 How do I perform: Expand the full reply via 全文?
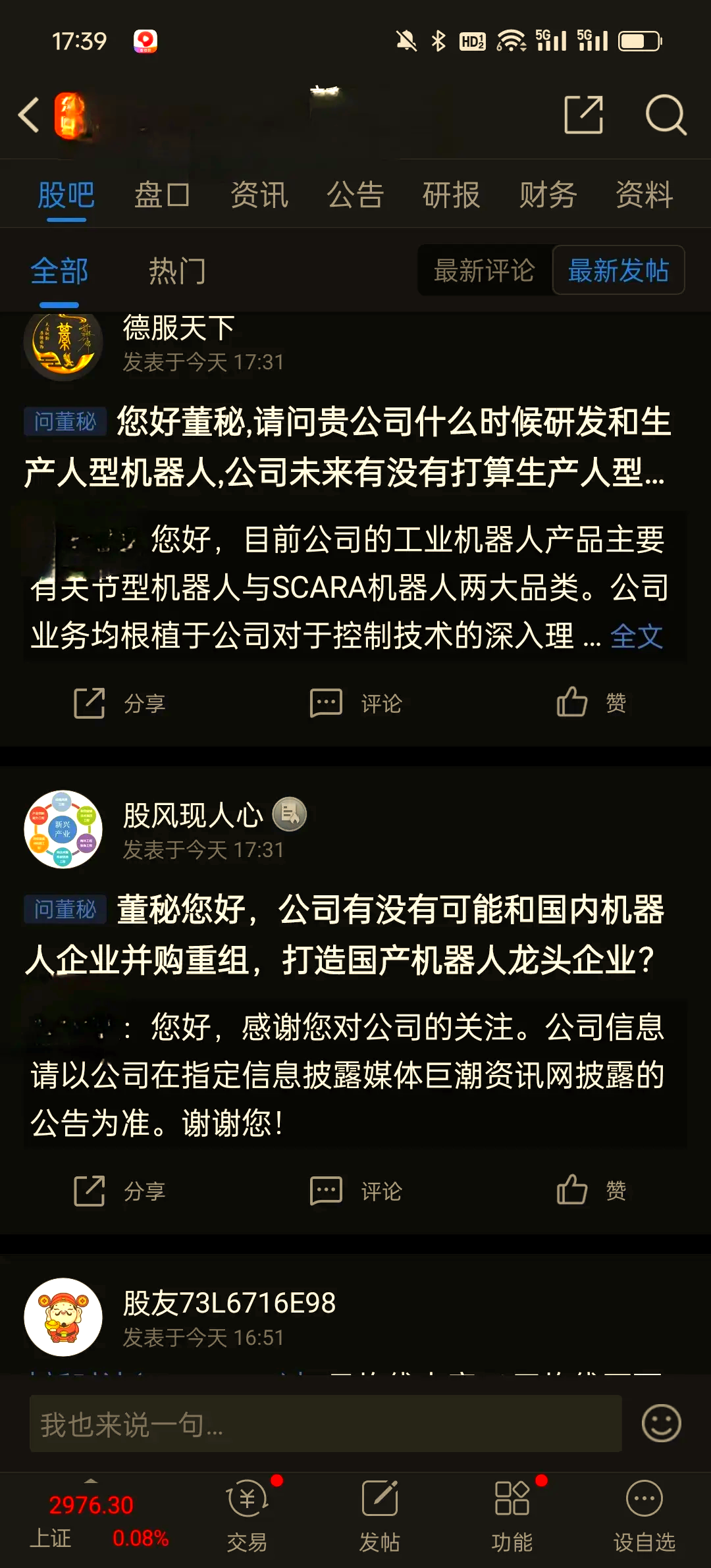click(638, 635)
